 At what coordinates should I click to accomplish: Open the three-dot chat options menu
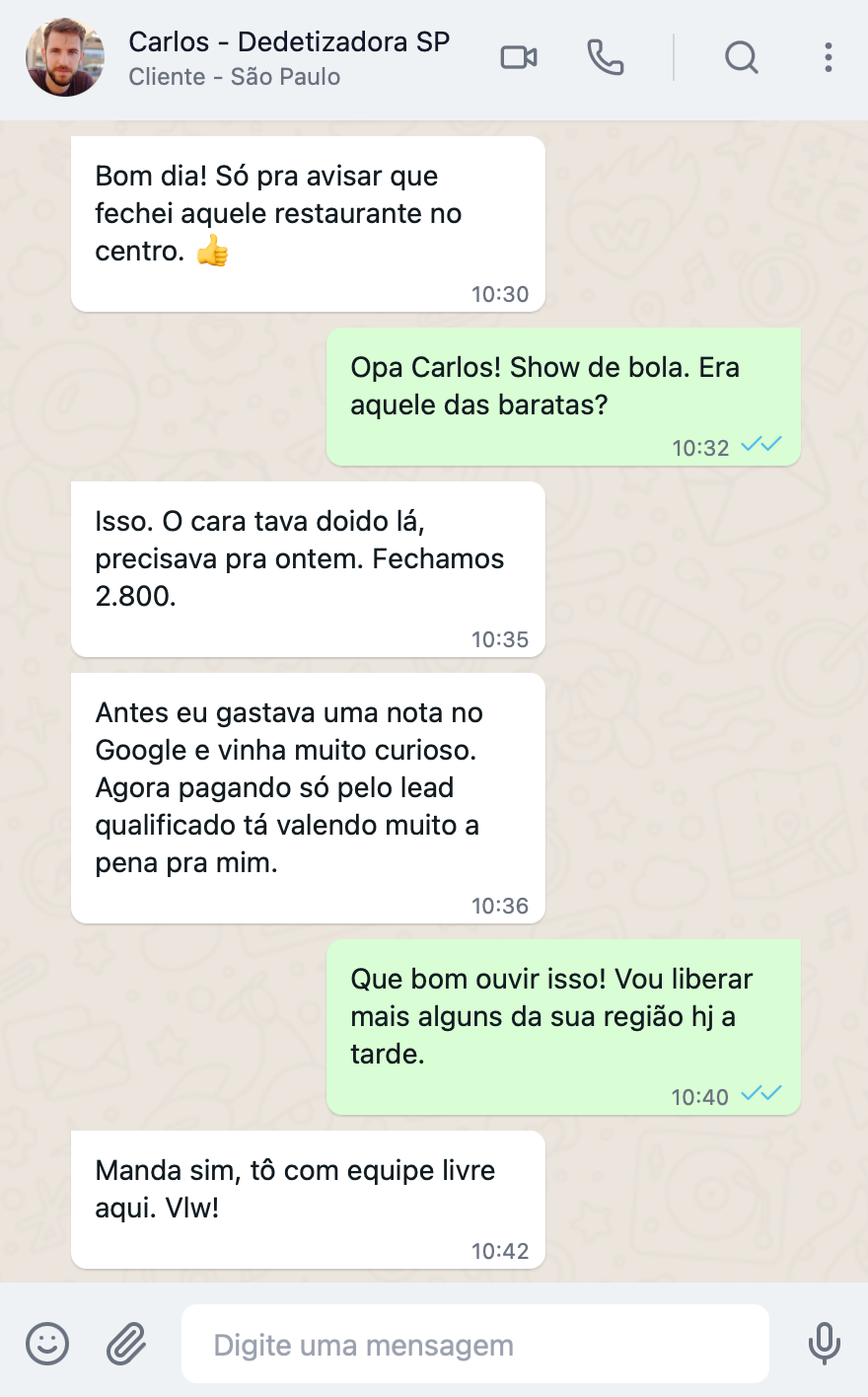pyautogui.click(x=827, y=58)
